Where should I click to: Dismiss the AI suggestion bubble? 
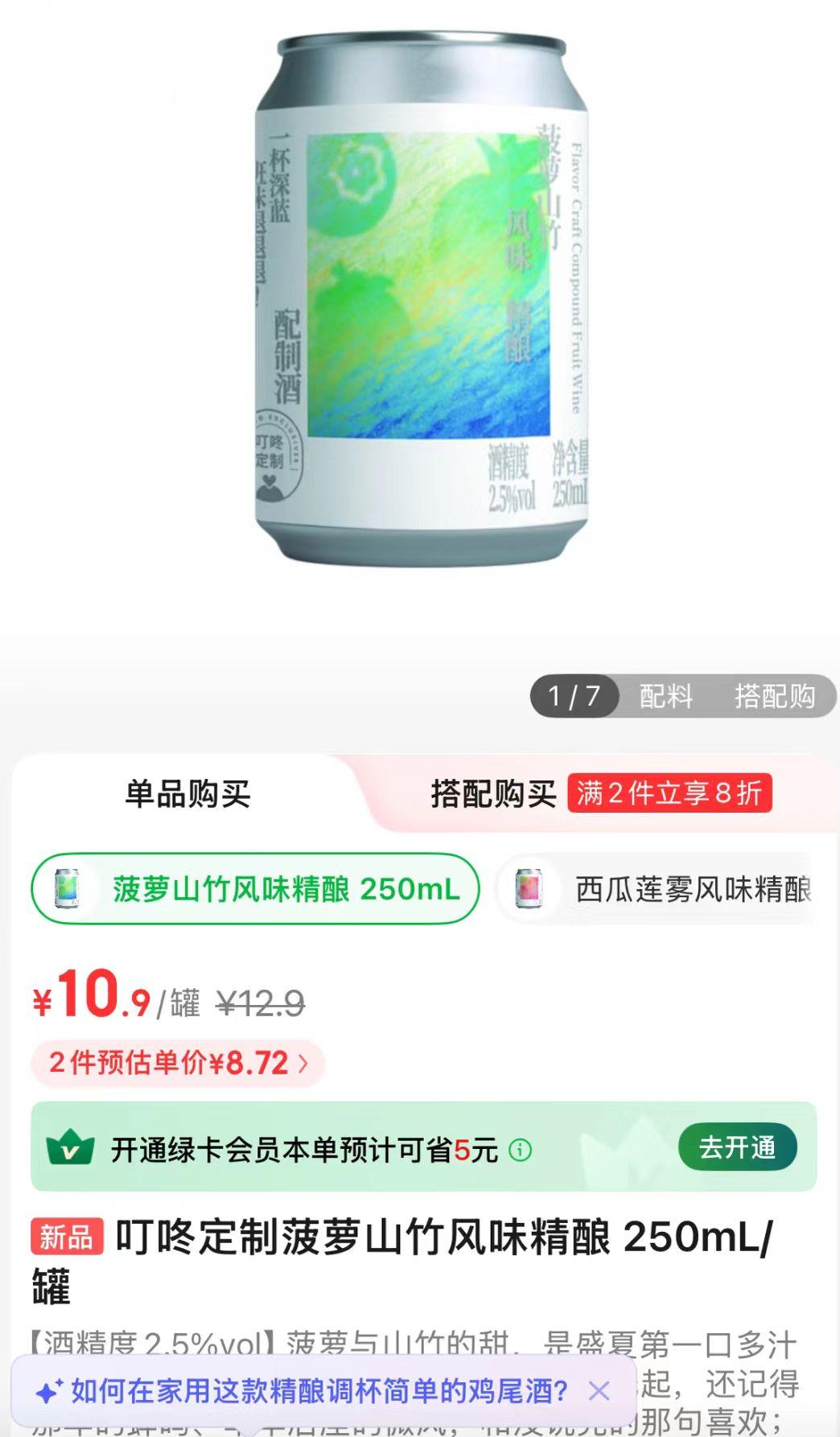[x=599, y=1390]
